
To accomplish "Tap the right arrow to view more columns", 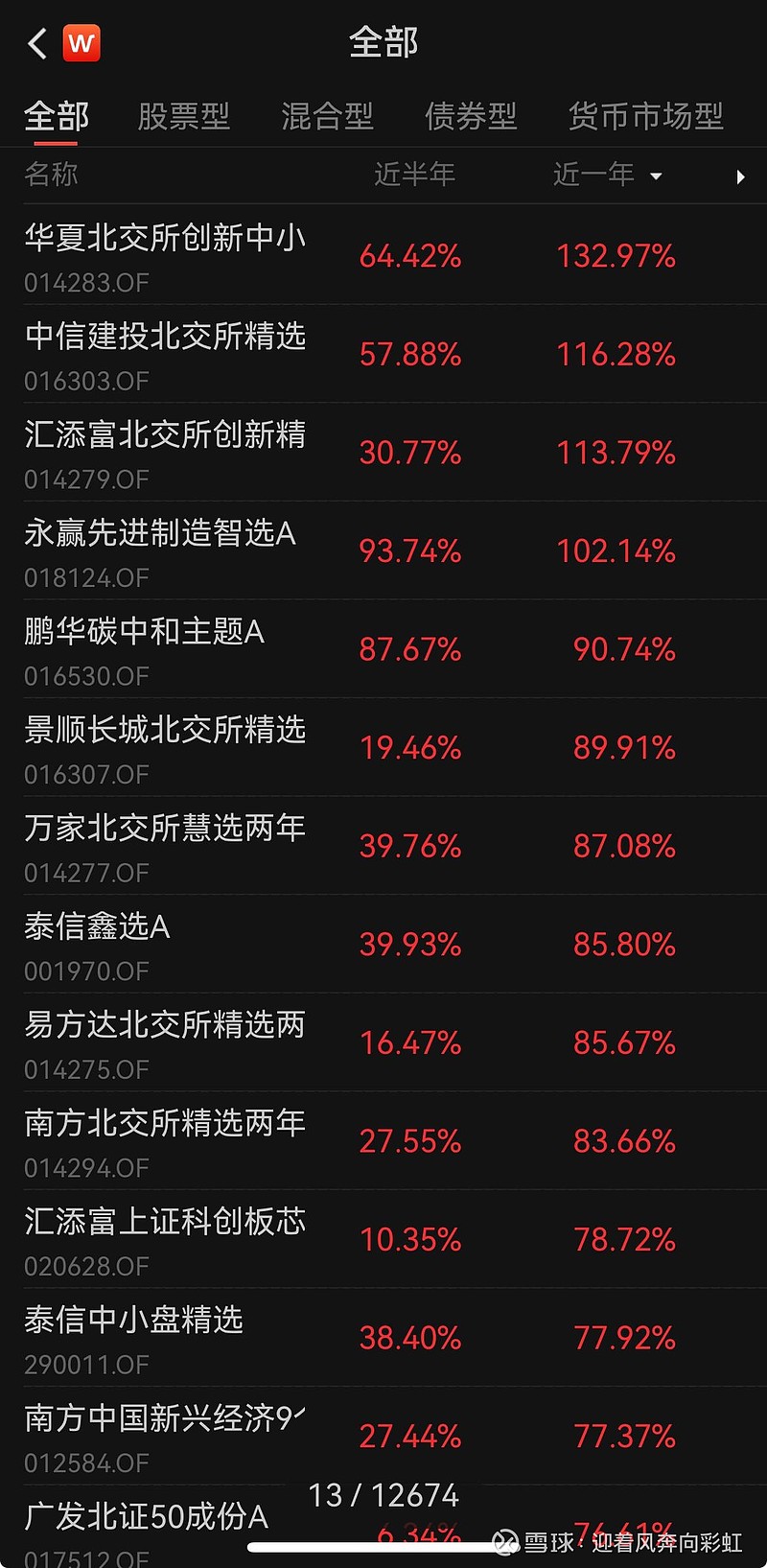I will [x=740, y=176].
